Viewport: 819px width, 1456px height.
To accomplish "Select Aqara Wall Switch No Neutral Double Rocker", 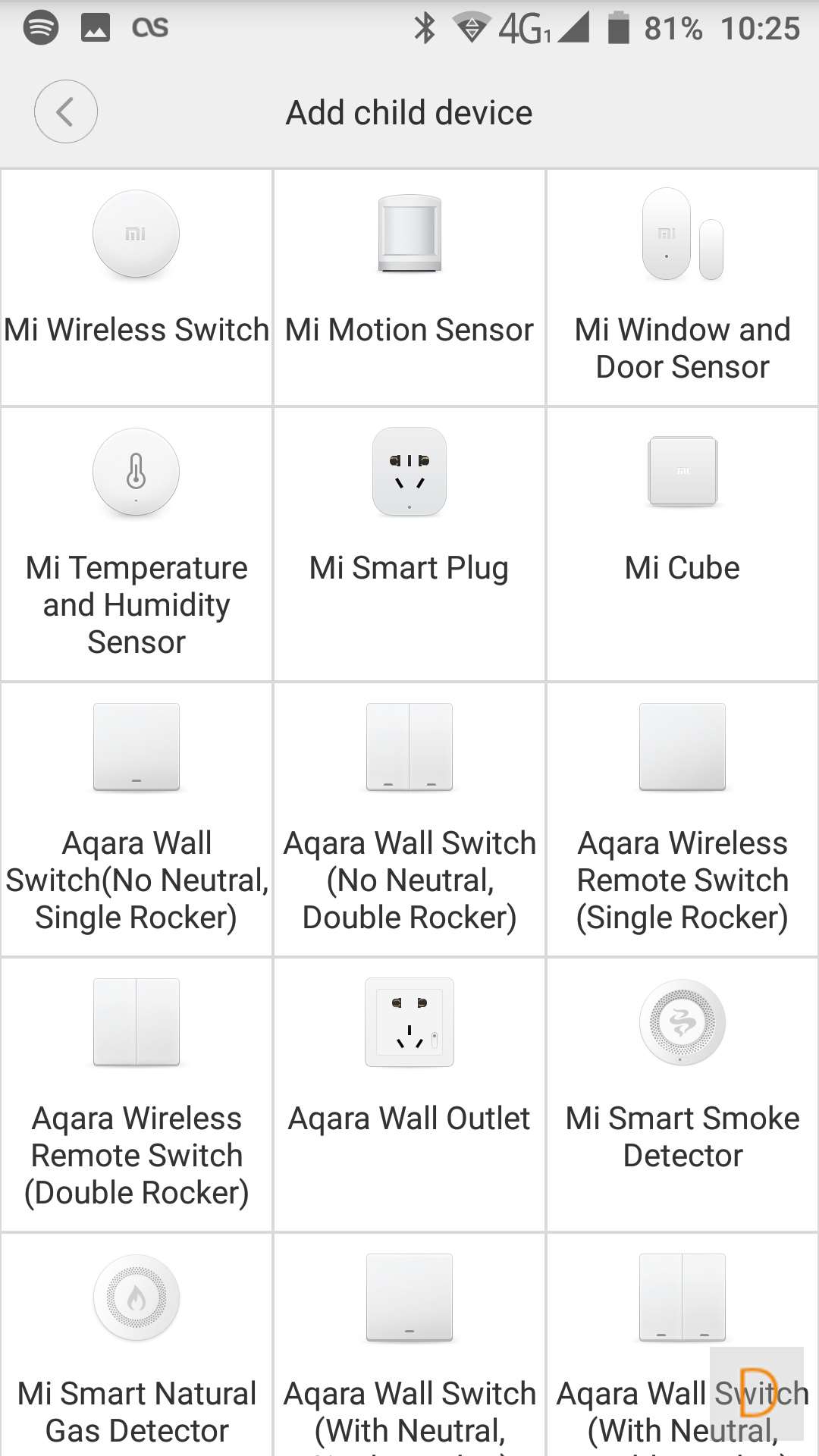I will [x=409, y=819].
